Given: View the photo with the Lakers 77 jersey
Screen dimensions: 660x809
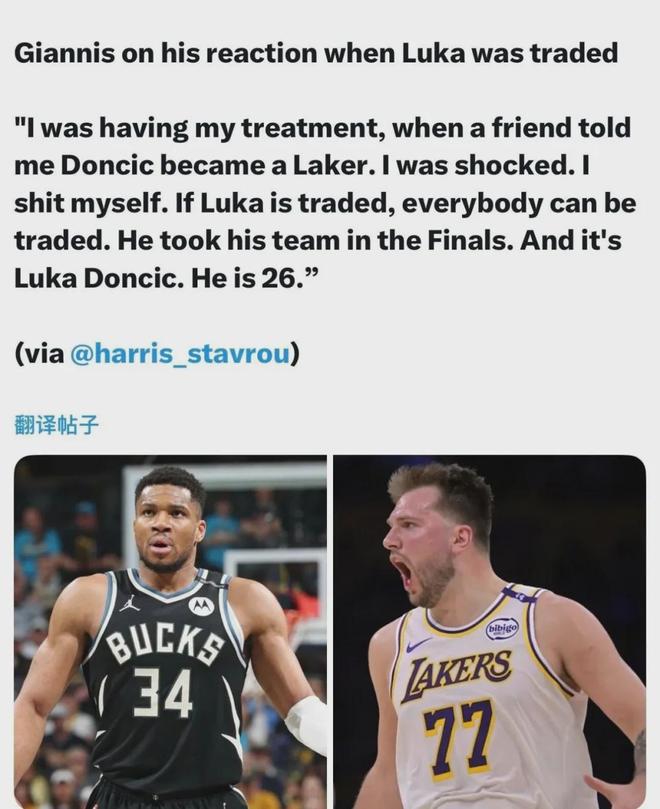Looking at the screenshot, I should tap(489, 632).
